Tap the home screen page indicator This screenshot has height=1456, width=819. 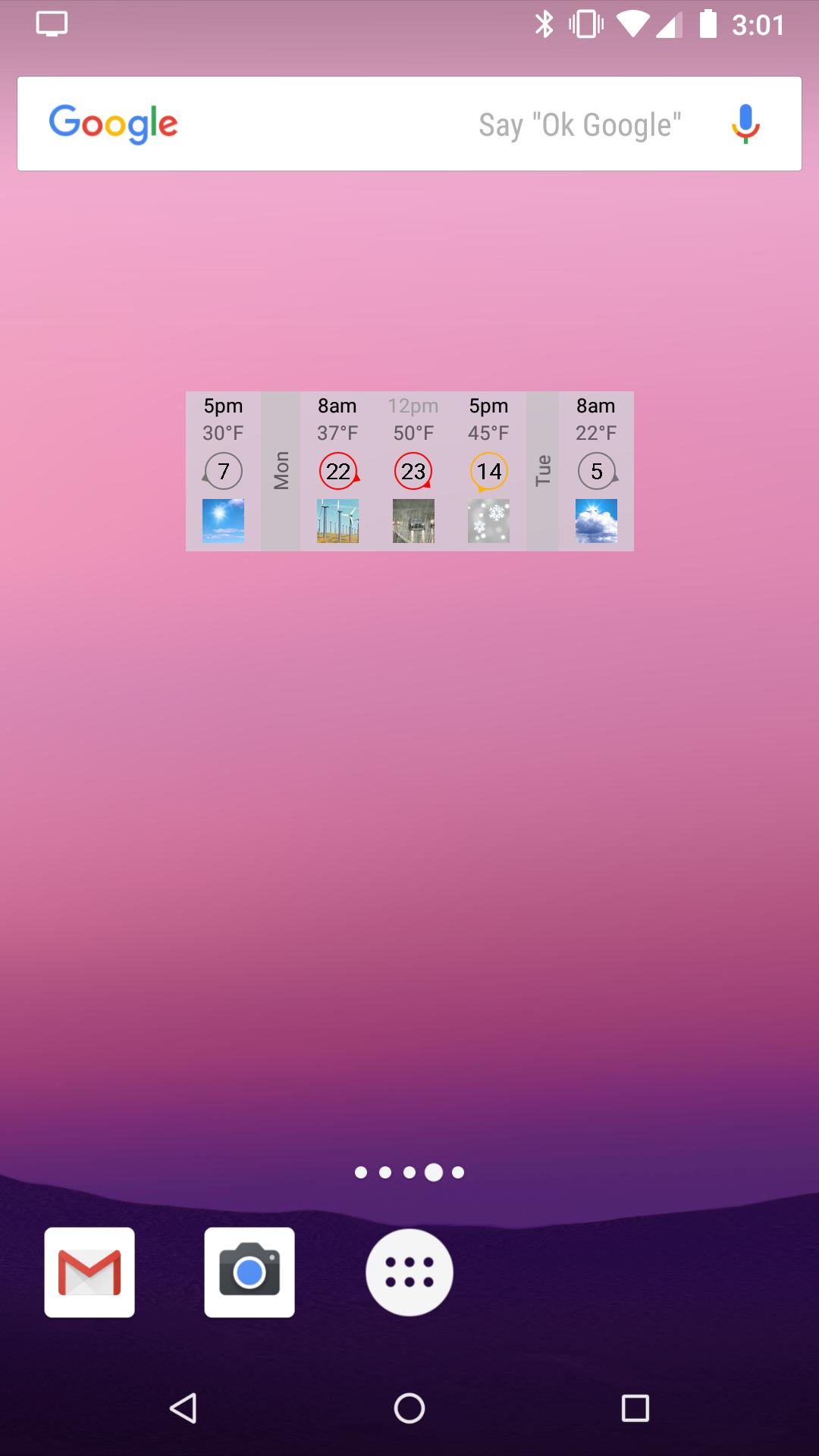pos(409,1172)
